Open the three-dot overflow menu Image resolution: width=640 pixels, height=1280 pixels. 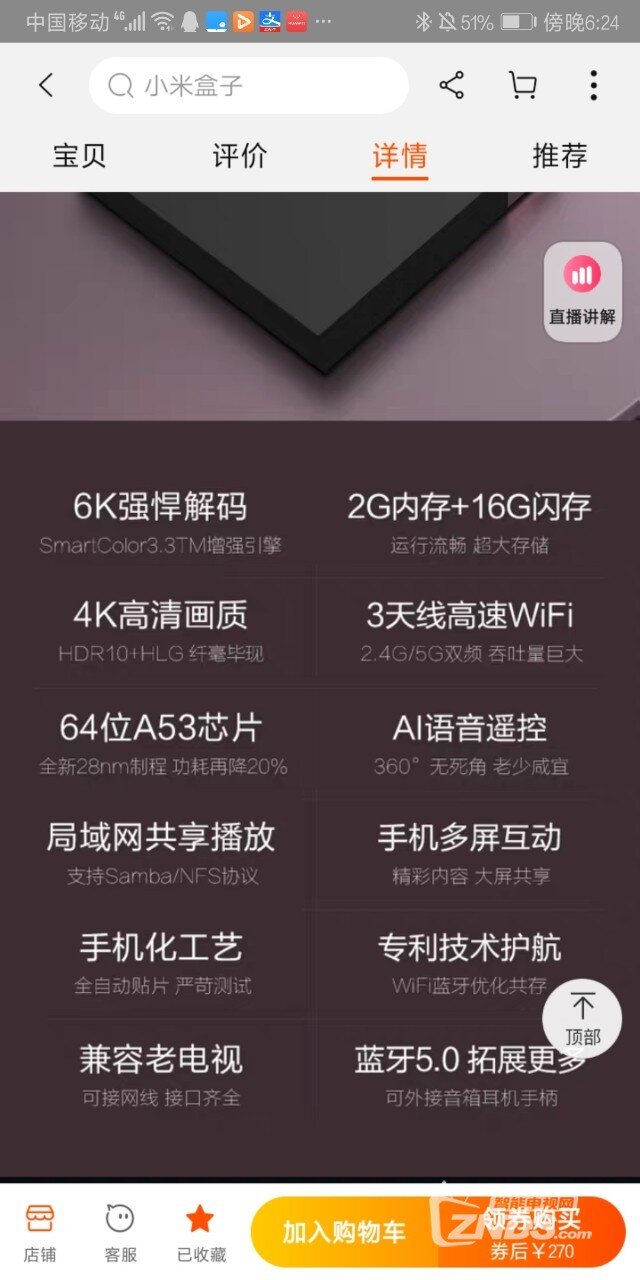pyautogui.click(x=593, y=86)
